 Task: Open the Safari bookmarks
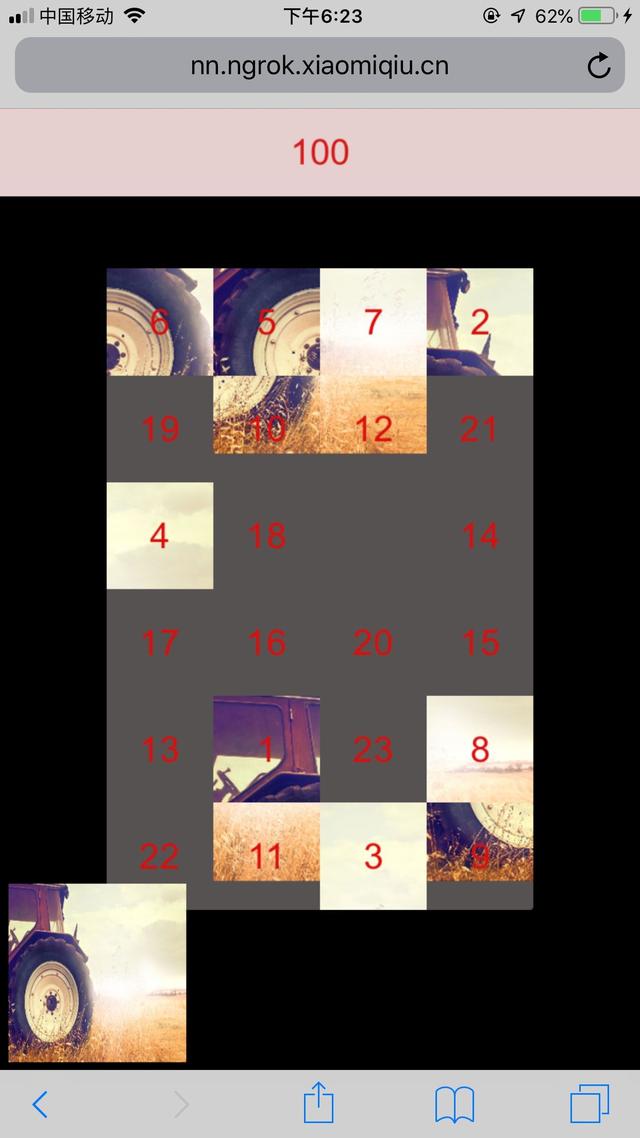coord(454,1104)
